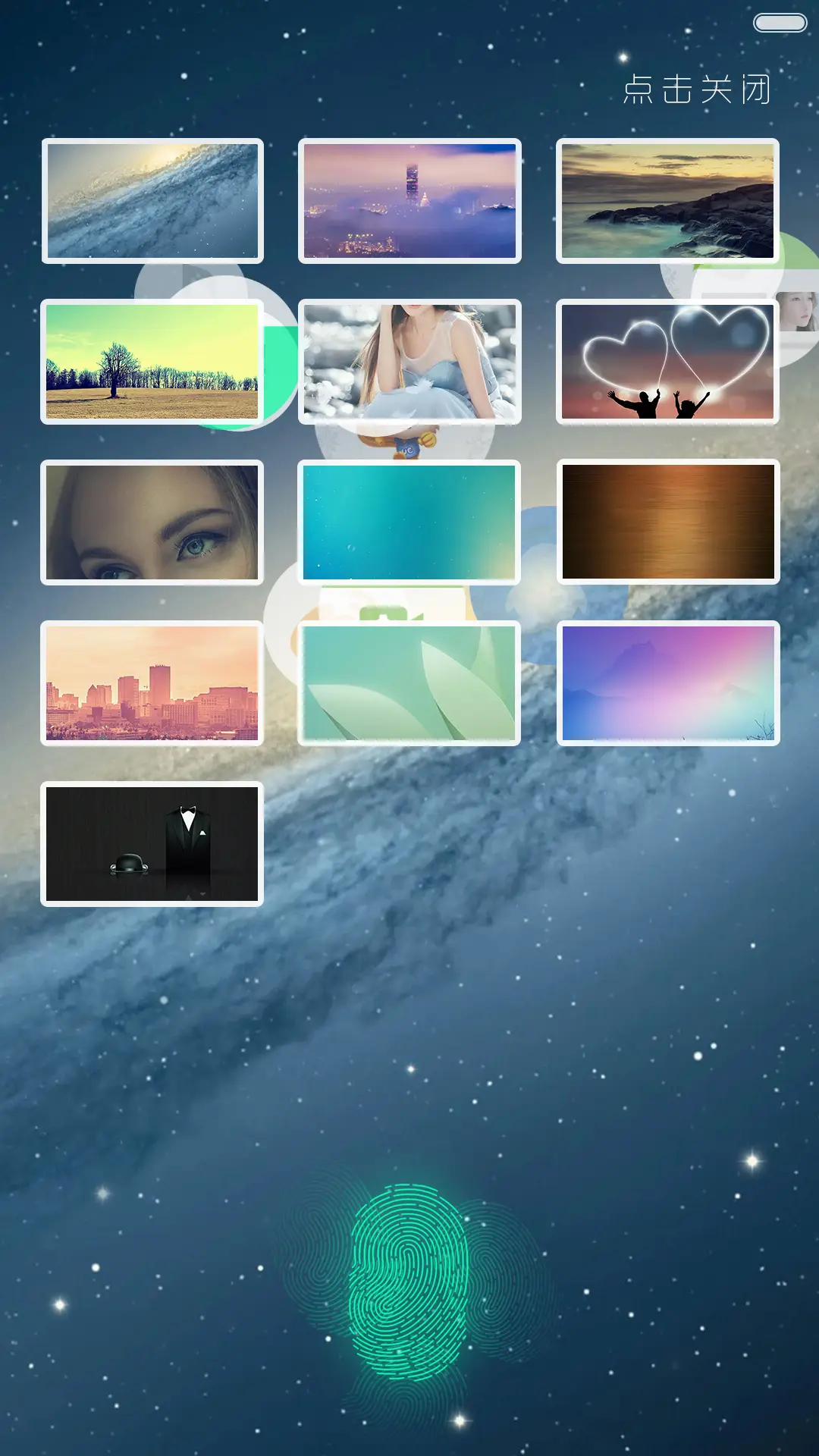The image size is (819, 1456).
Task: Pick the glowing hearts couple wallpaper
Action: [x=667, y=362]
